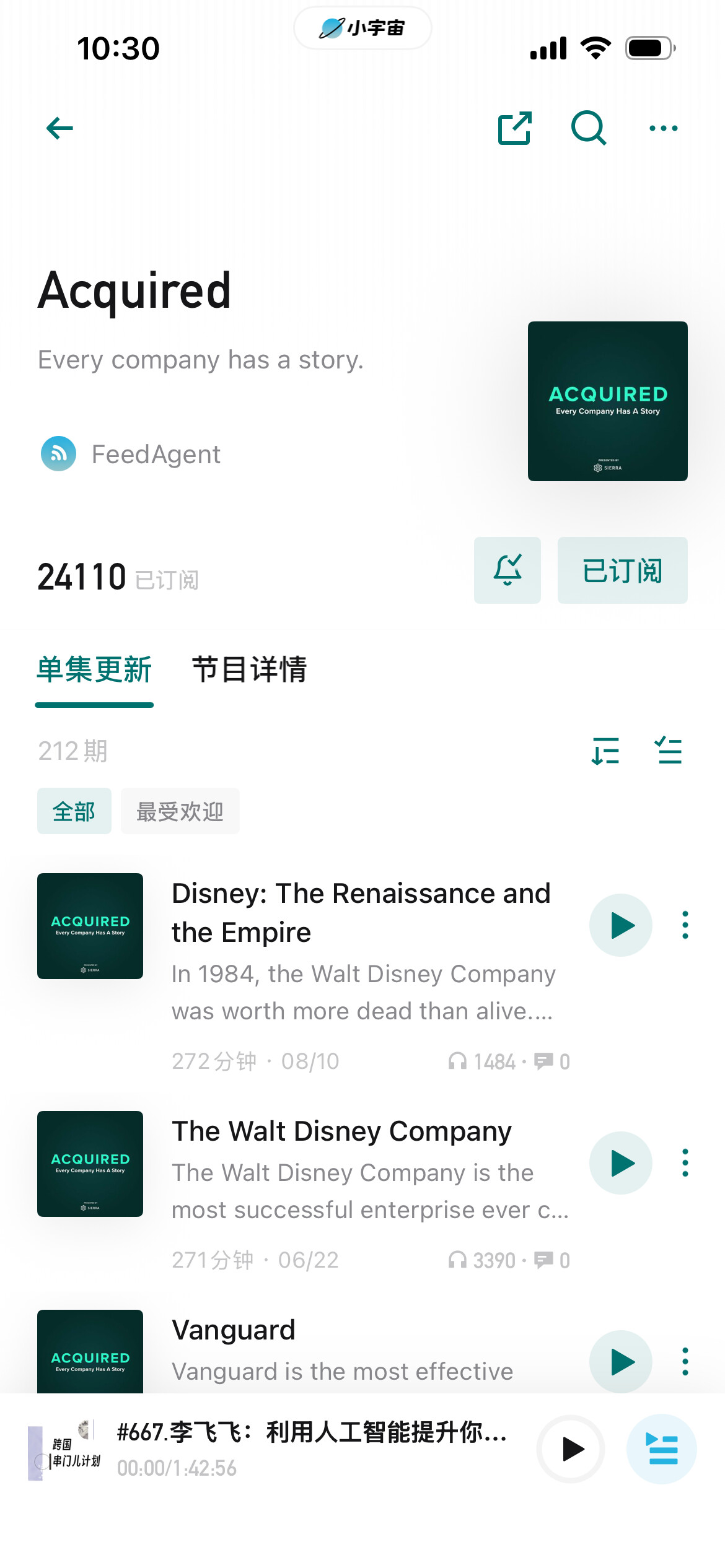The image size is (725, 1568).
Task: Tap the 已订阅 subscribed button
Action: pyautogui.click(x=622, y=570)
